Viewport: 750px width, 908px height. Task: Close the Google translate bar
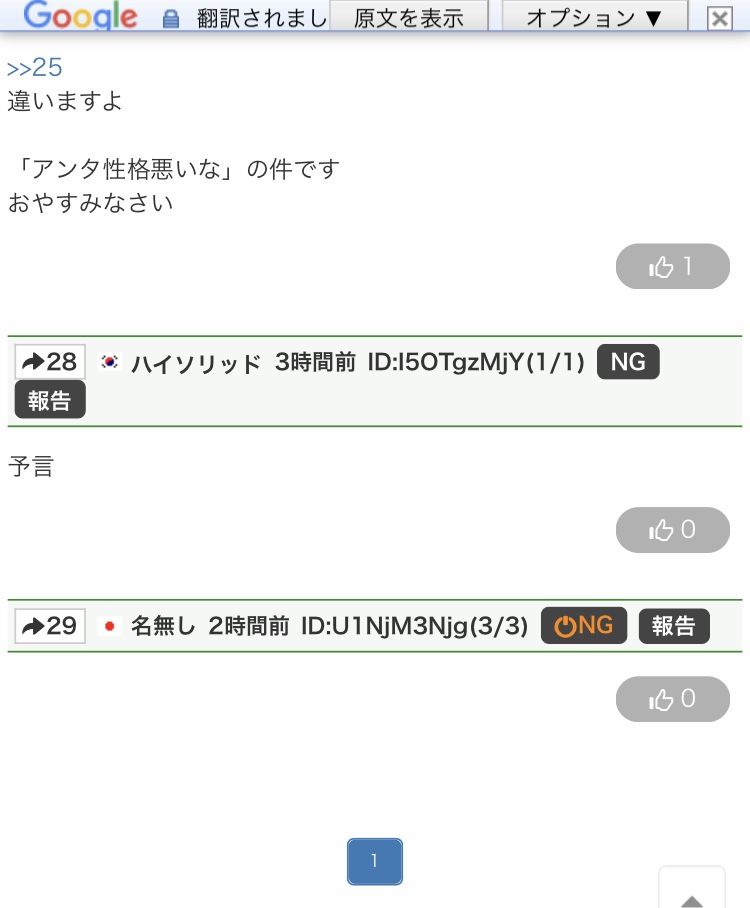719,18
